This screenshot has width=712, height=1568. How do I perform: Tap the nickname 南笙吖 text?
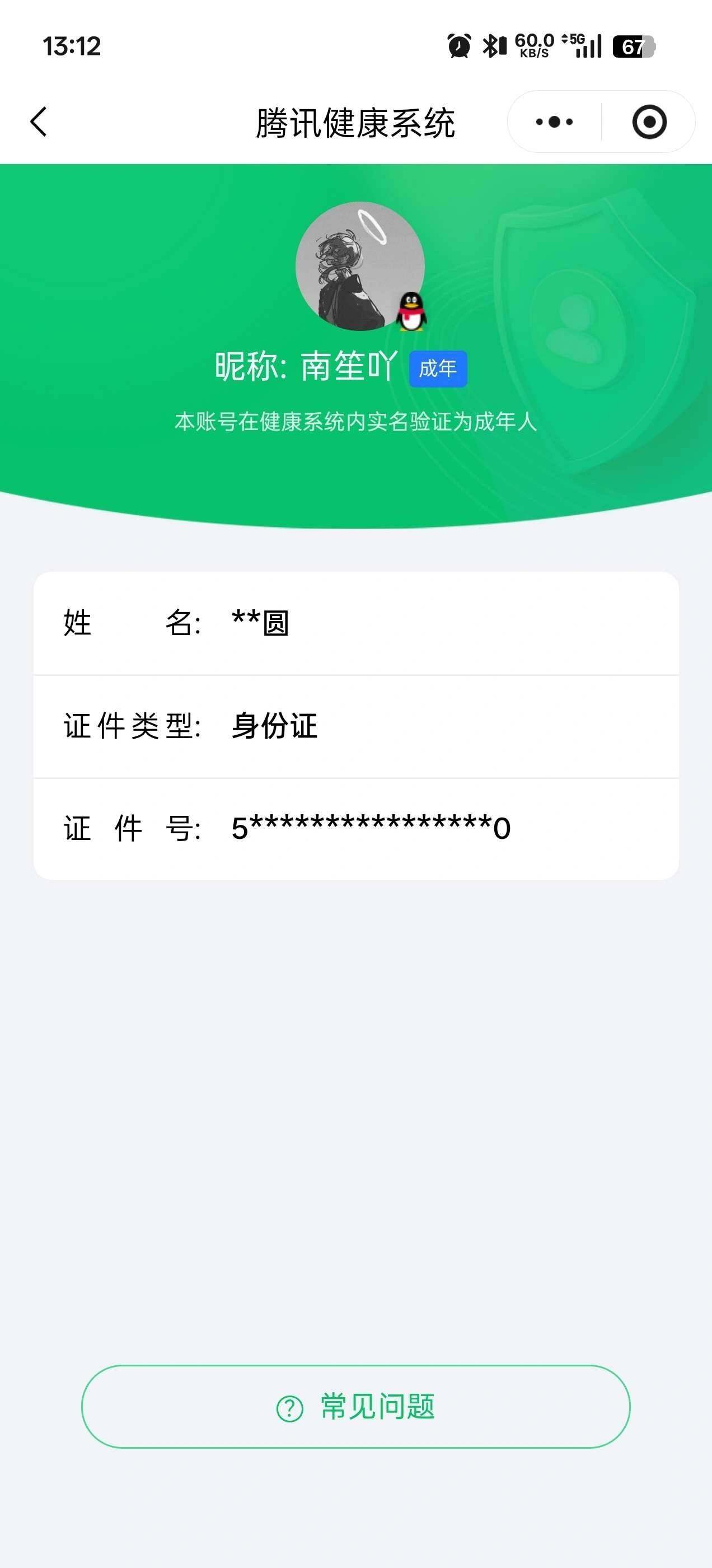click(x=350, y=365)
